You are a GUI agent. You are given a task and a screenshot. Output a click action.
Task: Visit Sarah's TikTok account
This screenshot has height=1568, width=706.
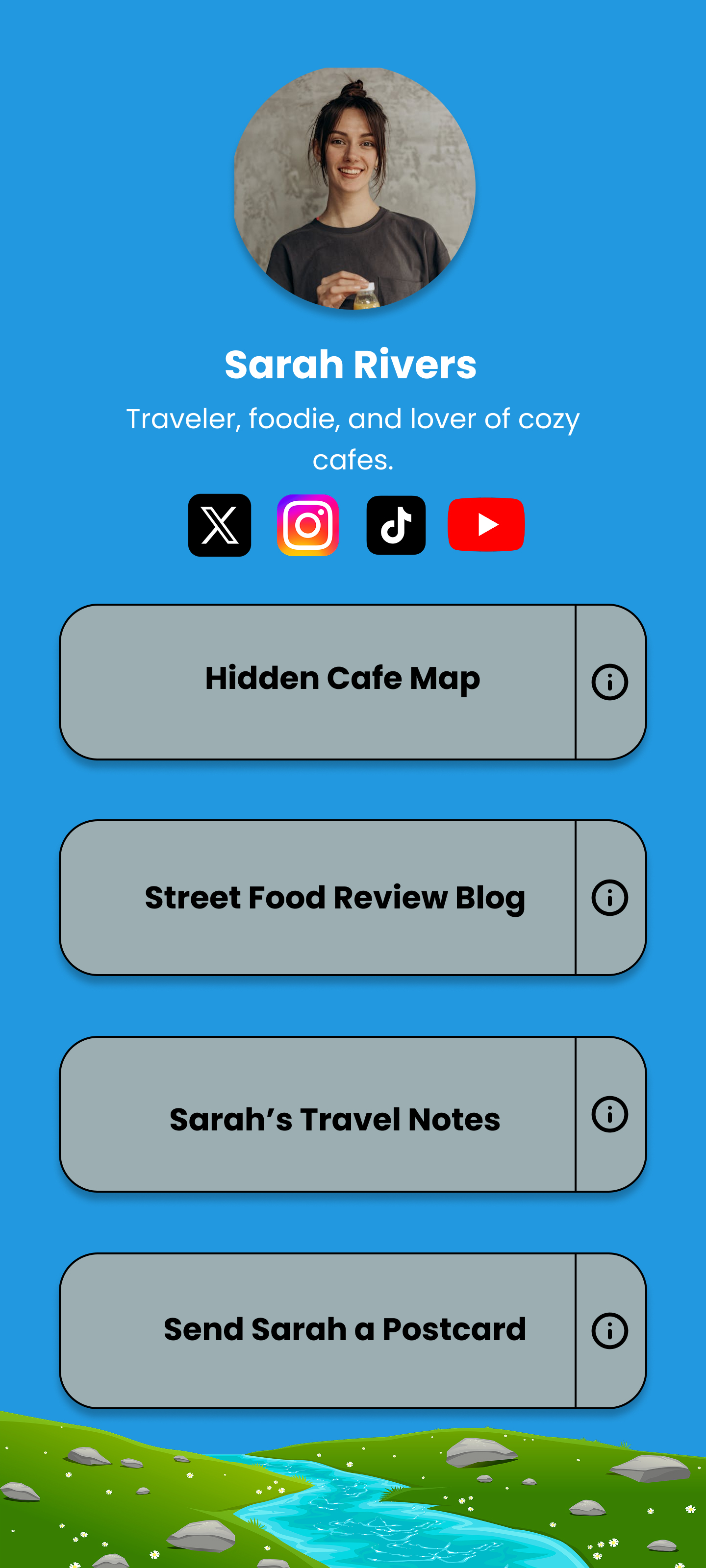pos(397,525)
